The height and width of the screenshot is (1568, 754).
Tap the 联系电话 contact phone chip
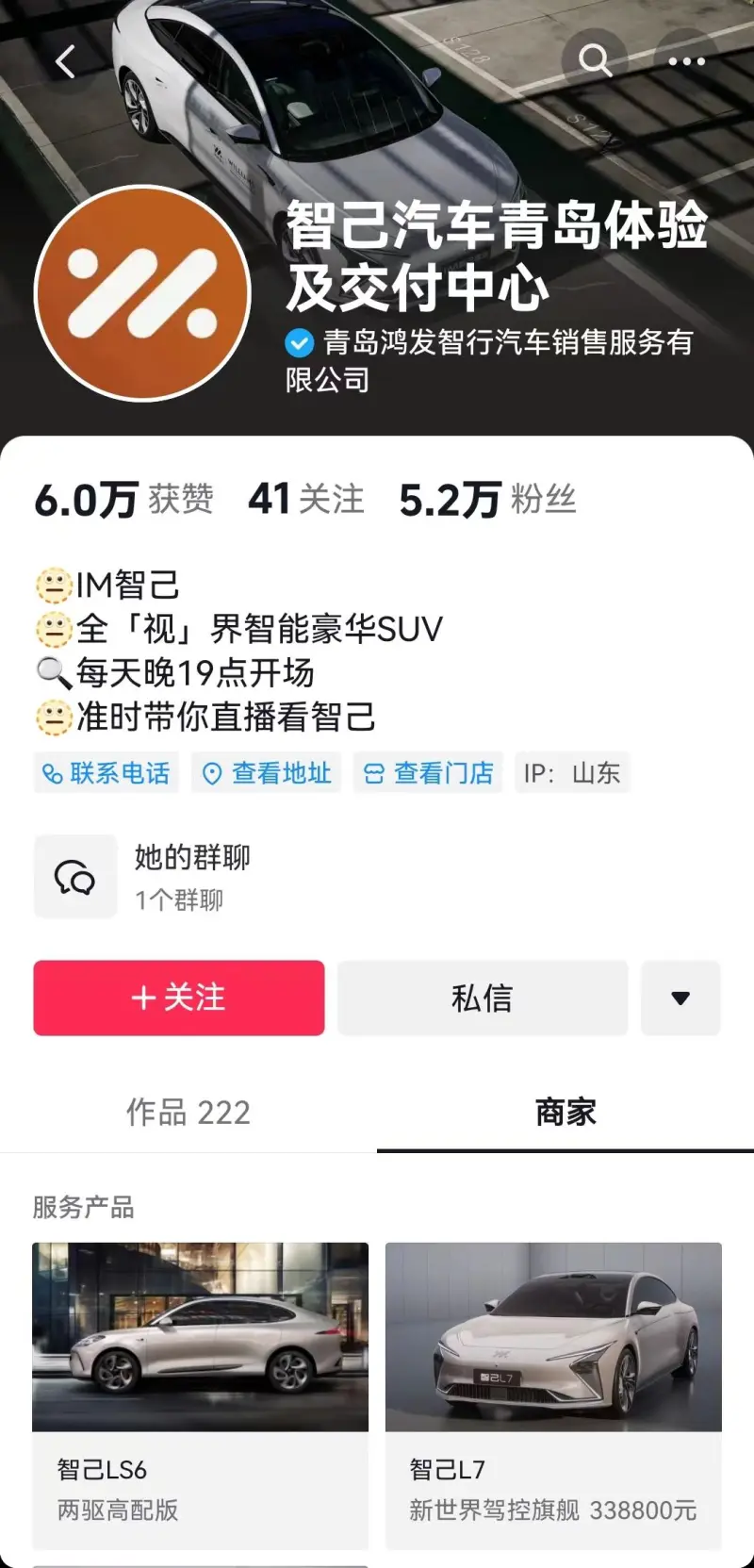click(107, 773)
